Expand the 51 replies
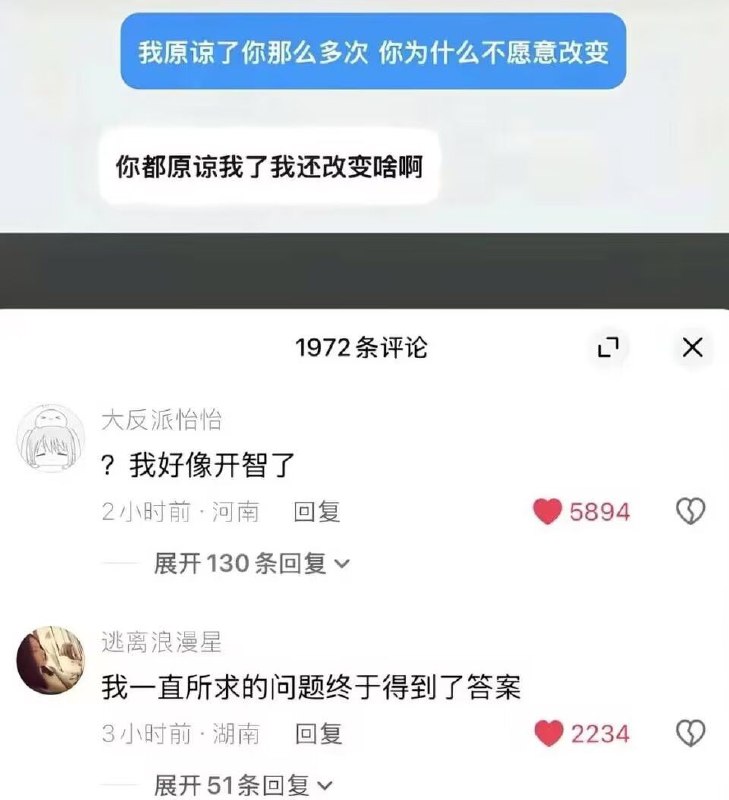This screenshot has width=729, height=800. (x=242, y=786)
